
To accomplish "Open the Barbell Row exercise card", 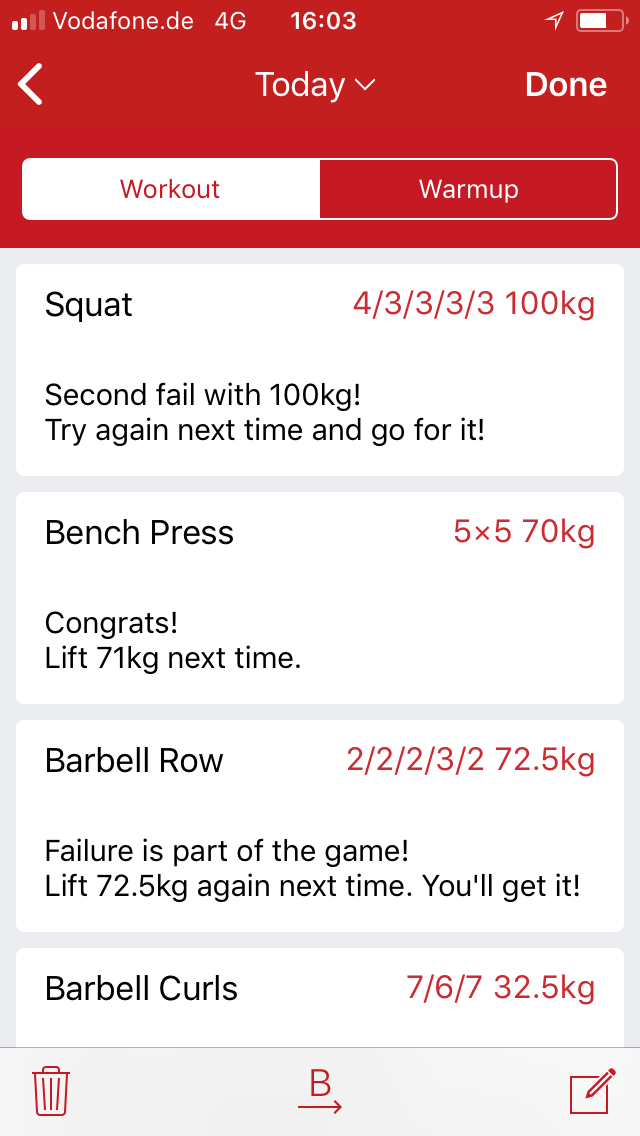I will pos(320,825).
